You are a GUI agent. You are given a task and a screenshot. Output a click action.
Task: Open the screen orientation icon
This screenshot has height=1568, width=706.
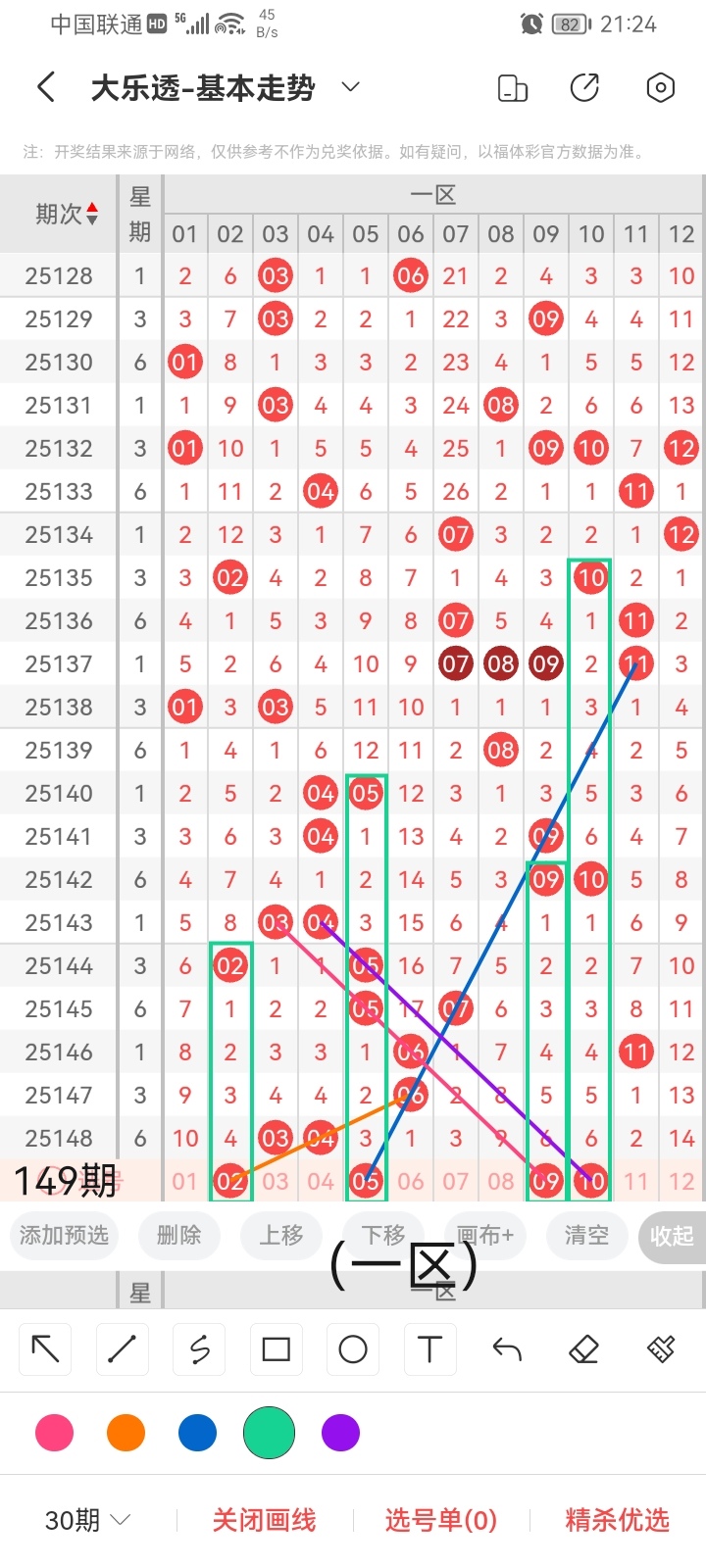[513, 88]
